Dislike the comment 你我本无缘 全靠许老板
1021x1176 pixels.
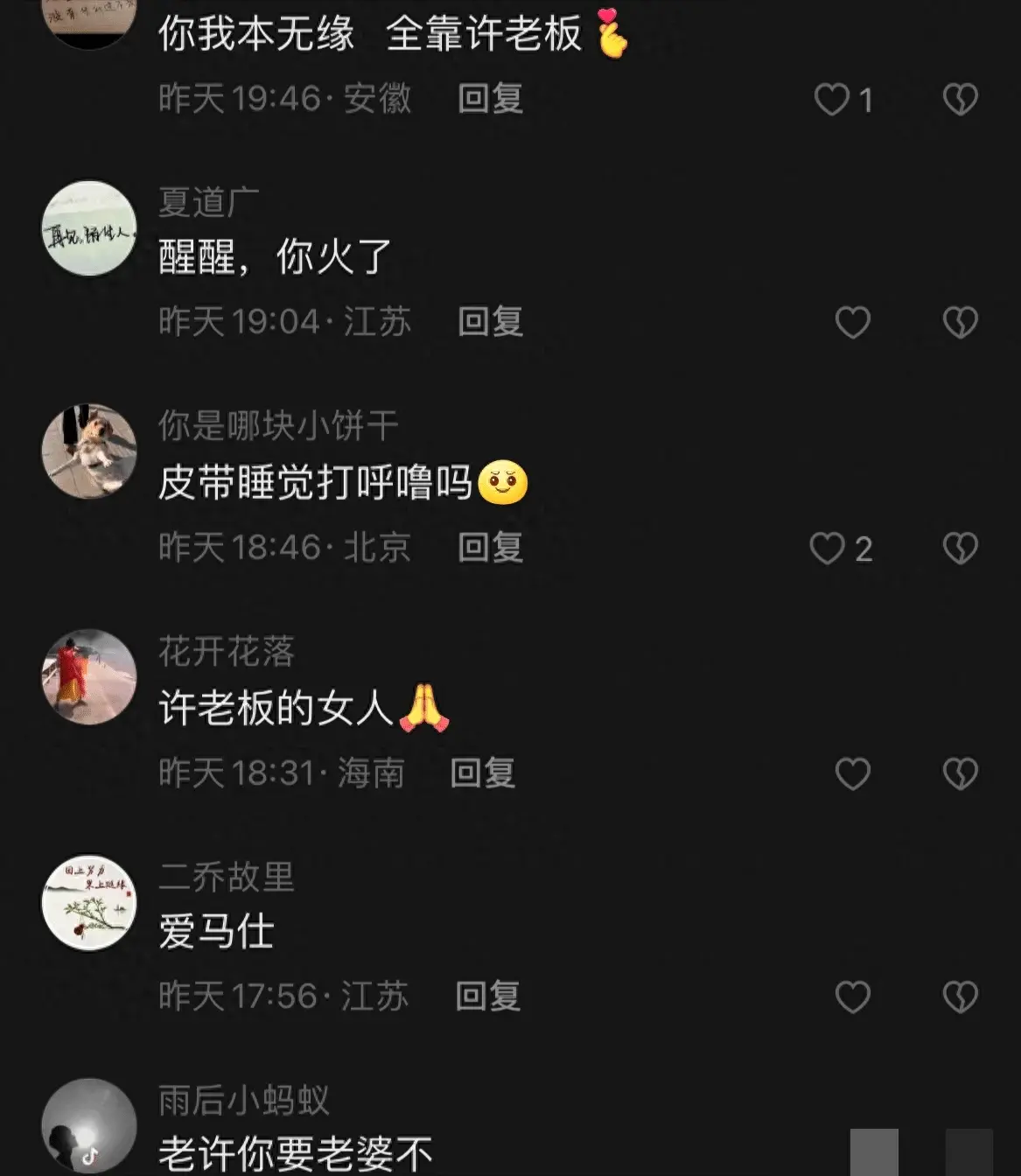pyautogui.click(x=960, y=100)
